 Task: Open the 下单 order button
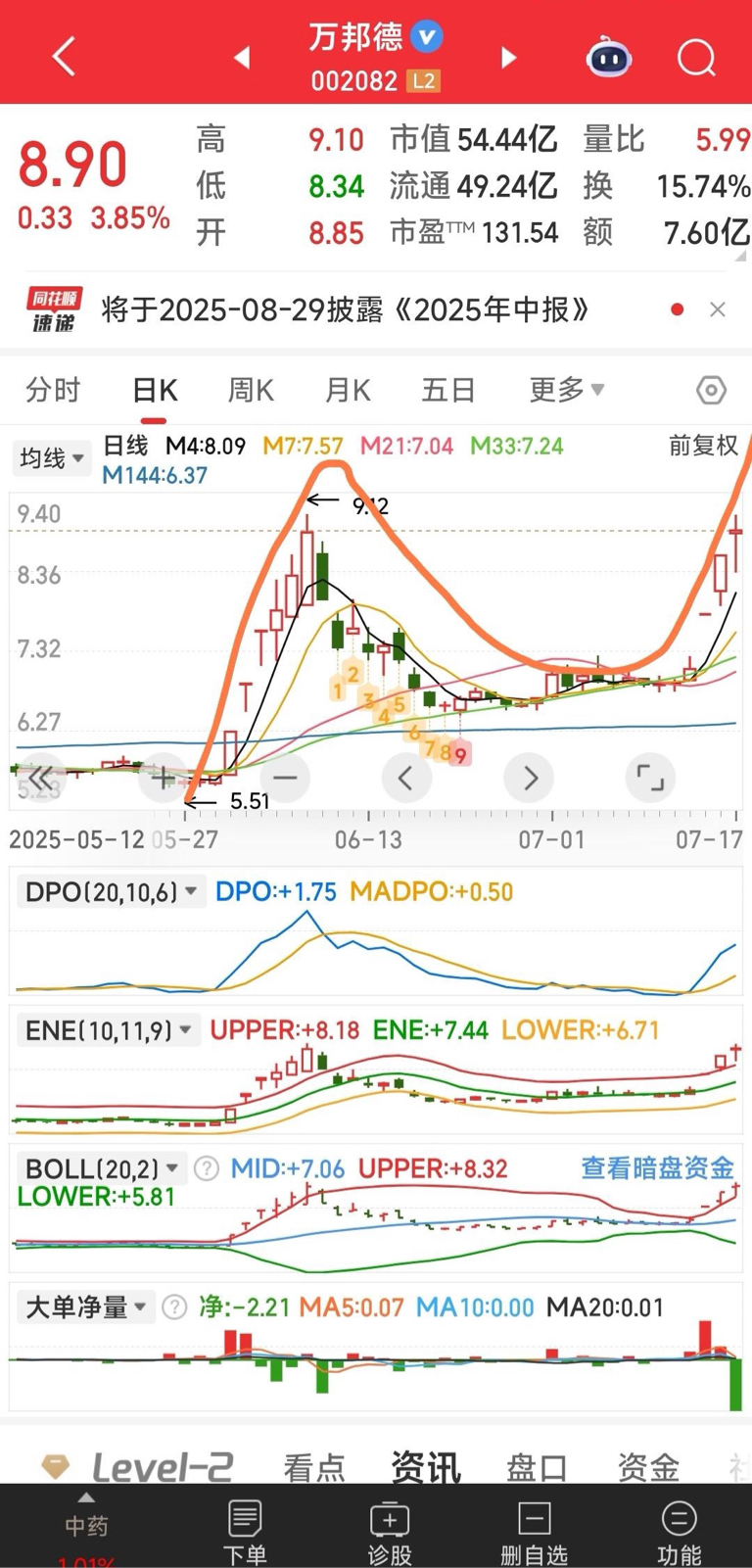point(244,1533)
